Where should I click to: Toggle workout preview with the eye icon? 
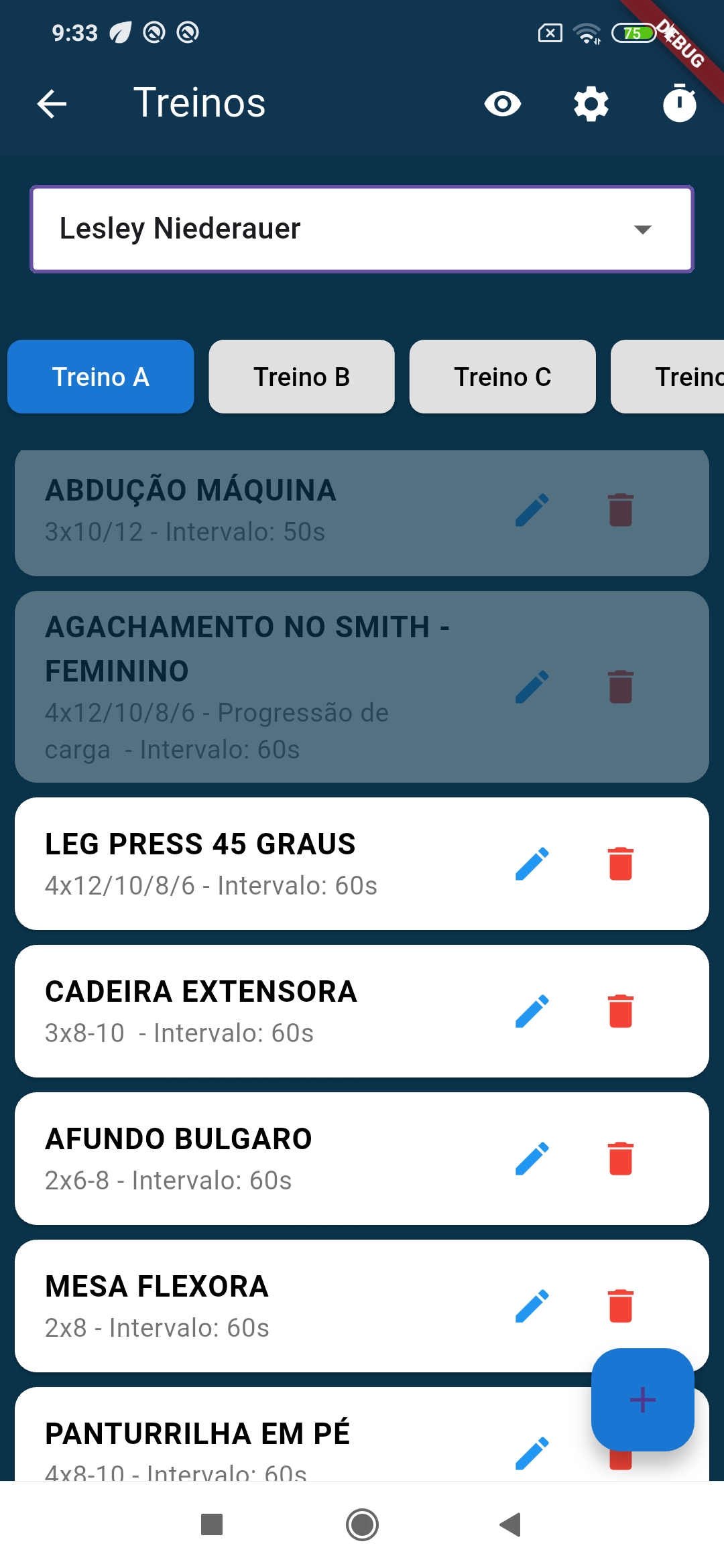(502, 103)
